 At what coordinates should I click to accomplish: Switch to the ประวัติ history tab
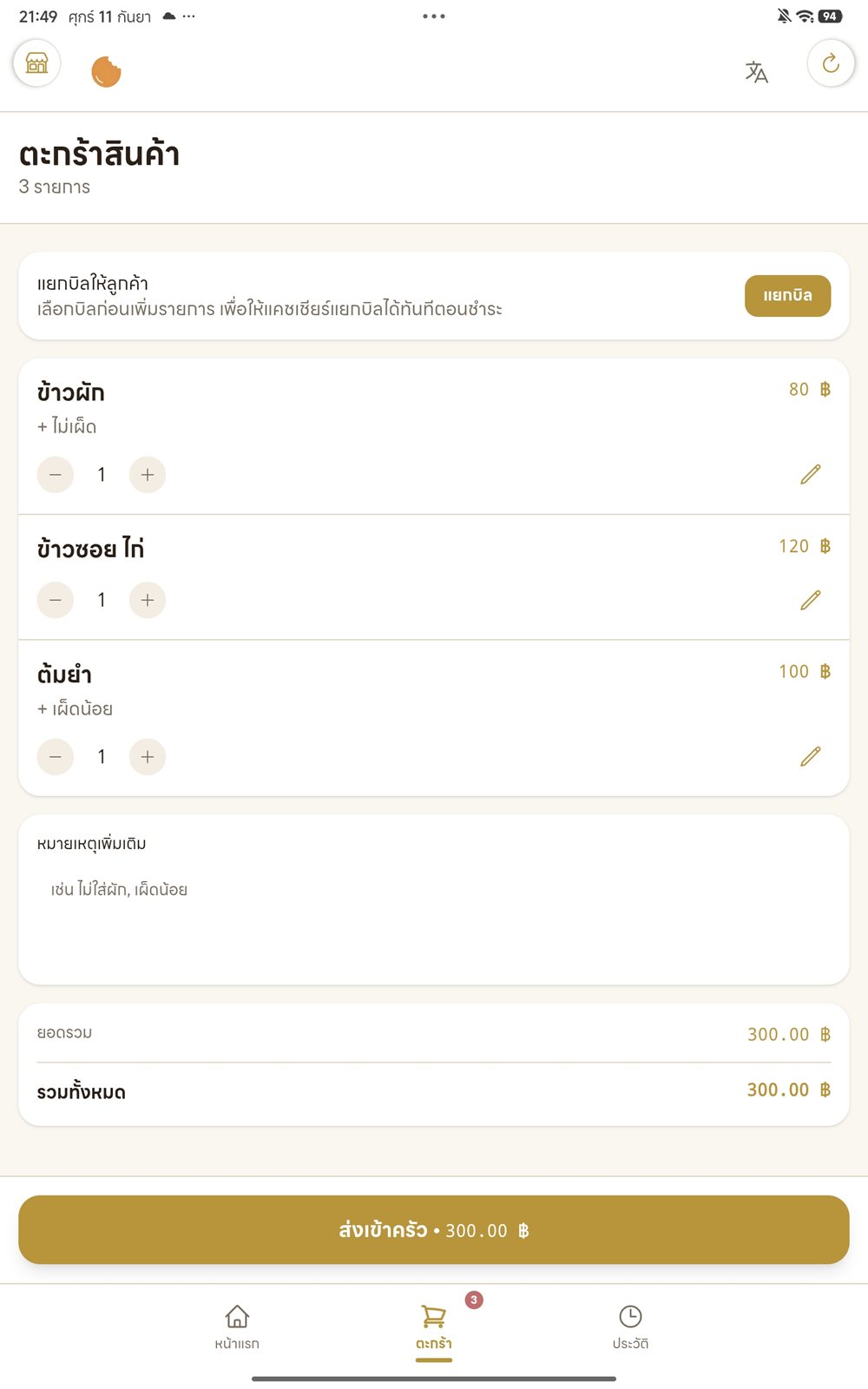(x=630, y=1327)
